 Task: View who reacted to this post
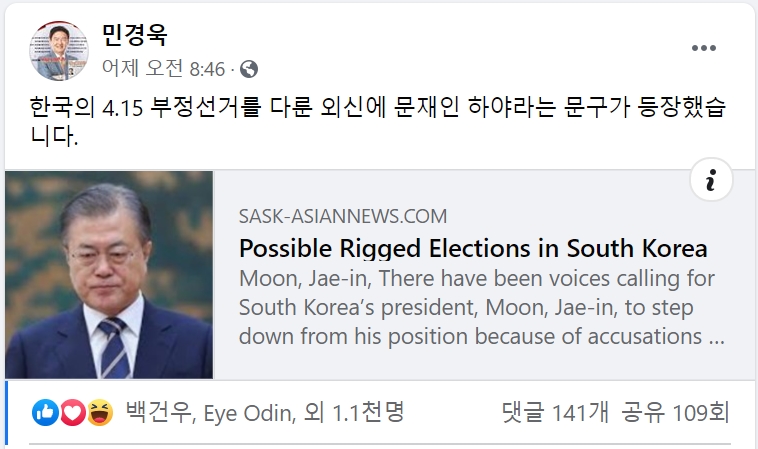[x=265, y=412]
